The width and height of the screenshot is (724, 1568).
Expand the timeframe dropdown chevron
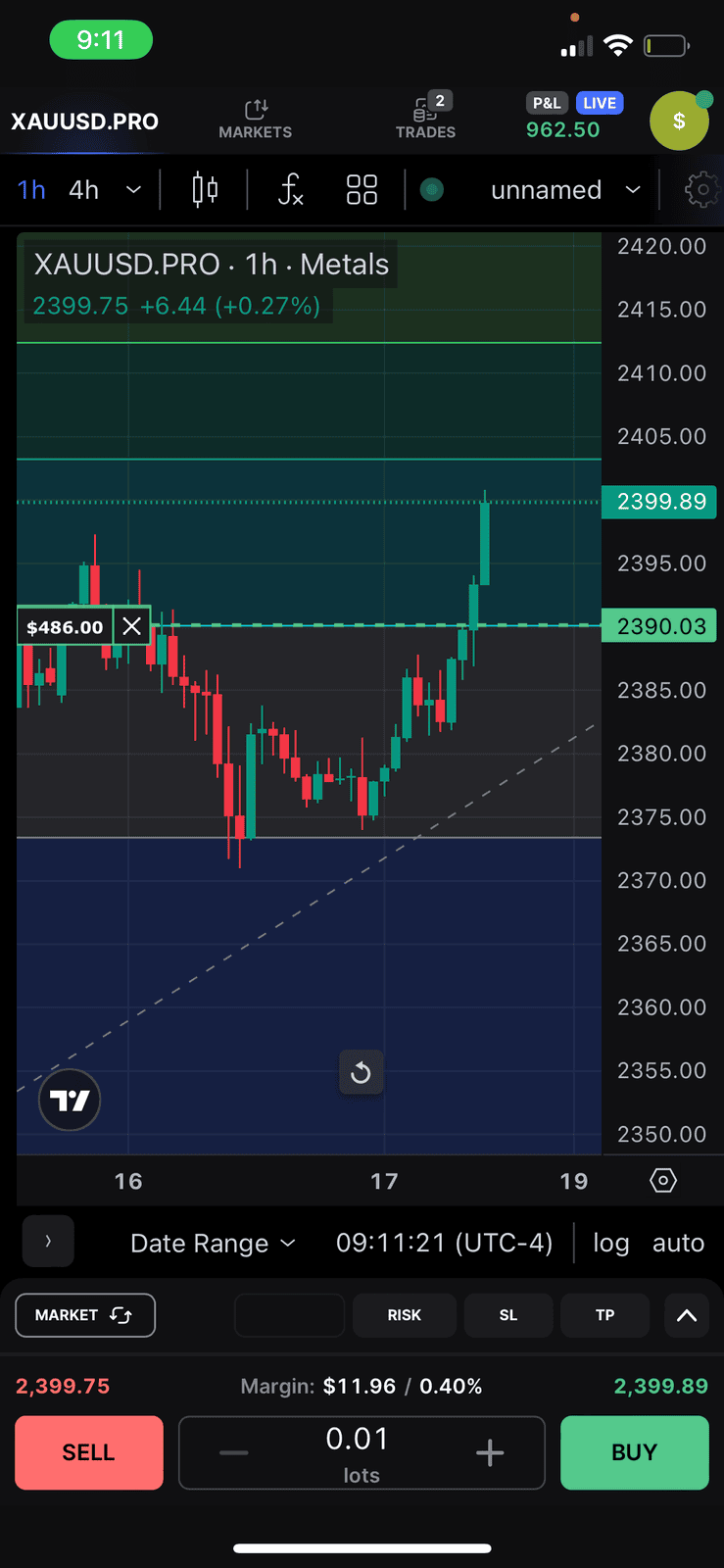(133, 190)
